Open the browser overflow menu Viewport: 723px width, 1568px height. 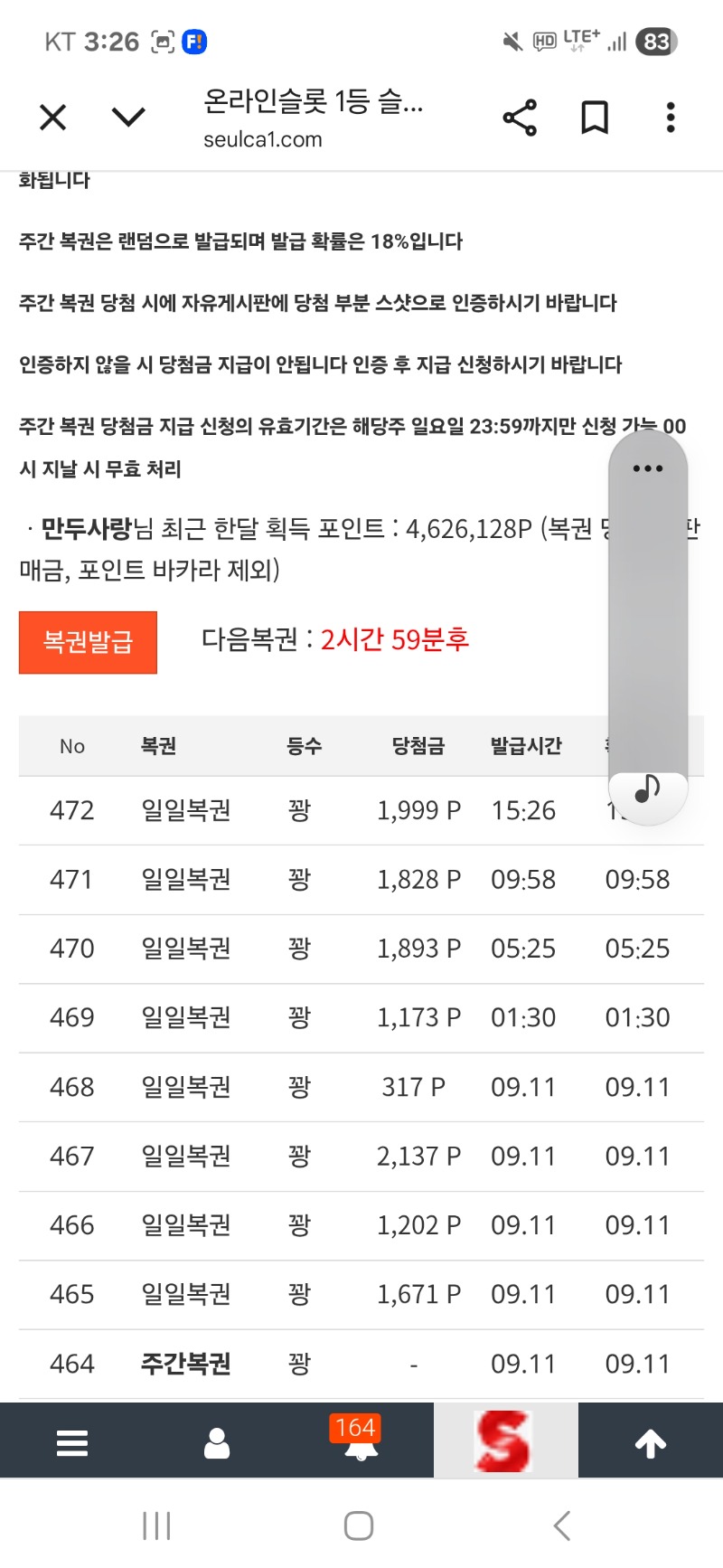[x=670, y=118]
